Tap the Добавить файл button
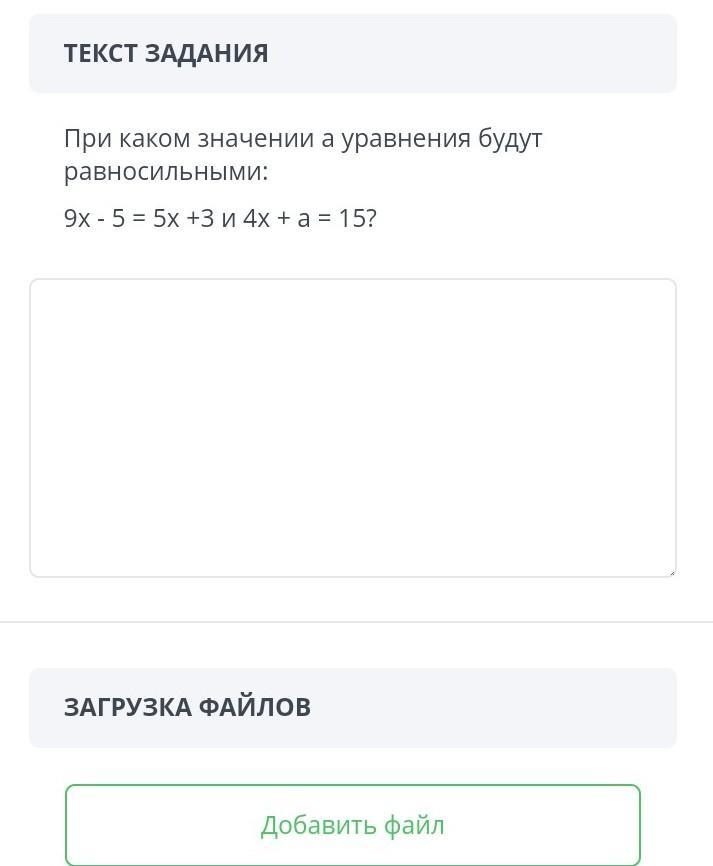 [352, 825]
